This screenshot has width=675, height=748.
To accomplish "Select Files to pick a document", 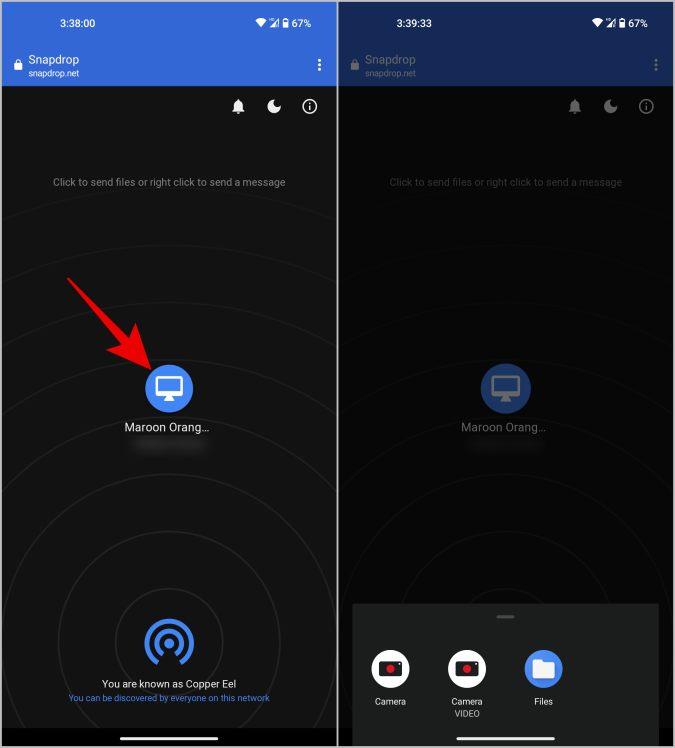I will [543, 669].
